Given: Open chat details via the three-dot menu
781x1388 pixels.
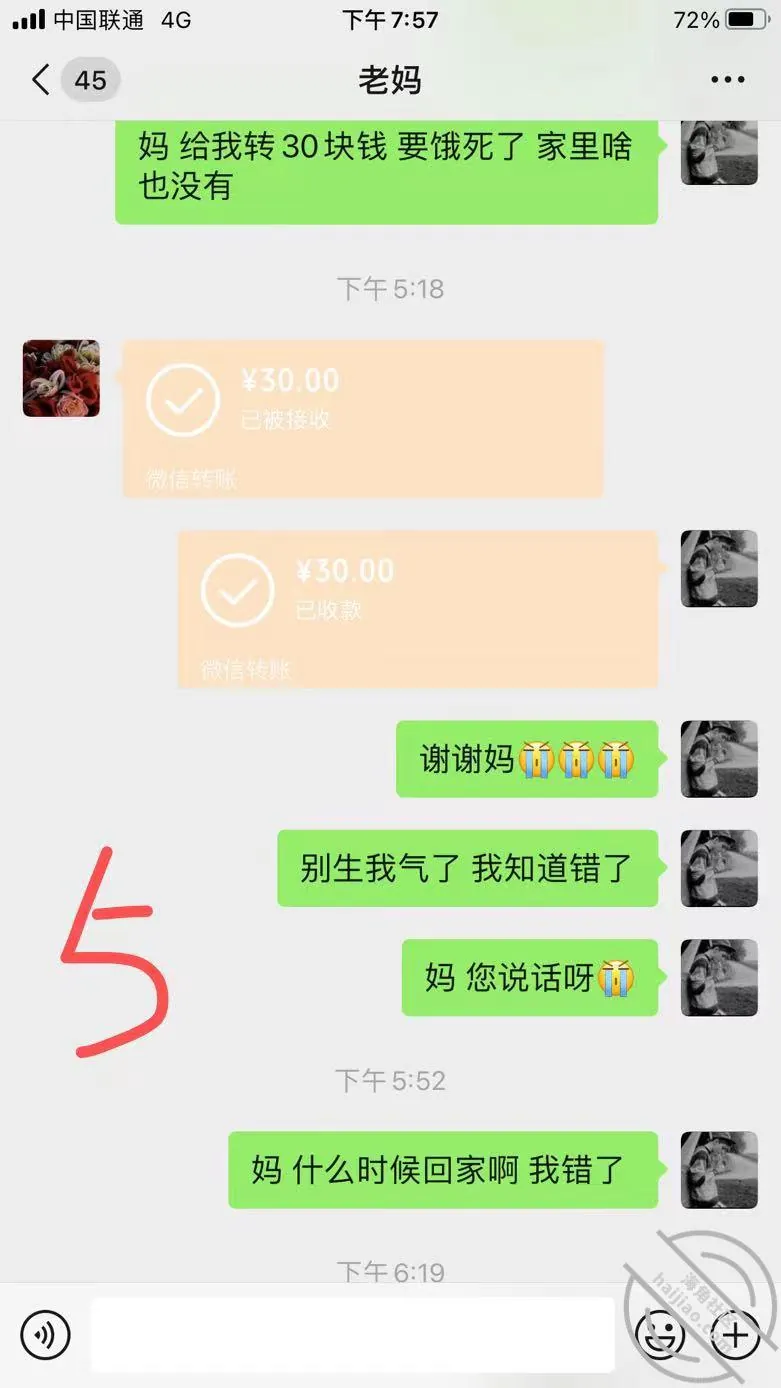Looking at the screenshot, I should click(x=727, y=80).
